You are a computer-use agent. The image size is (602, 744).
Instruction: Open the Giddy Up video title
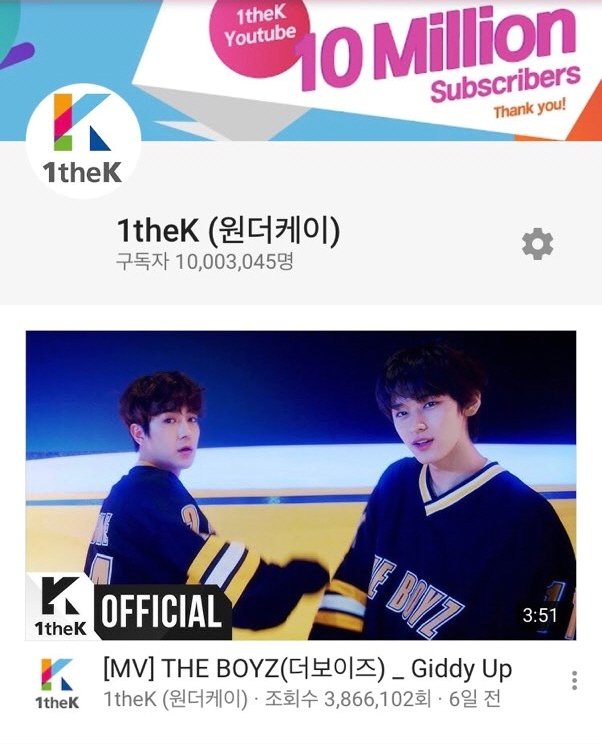pyautogui.click(x=307, y=668)
